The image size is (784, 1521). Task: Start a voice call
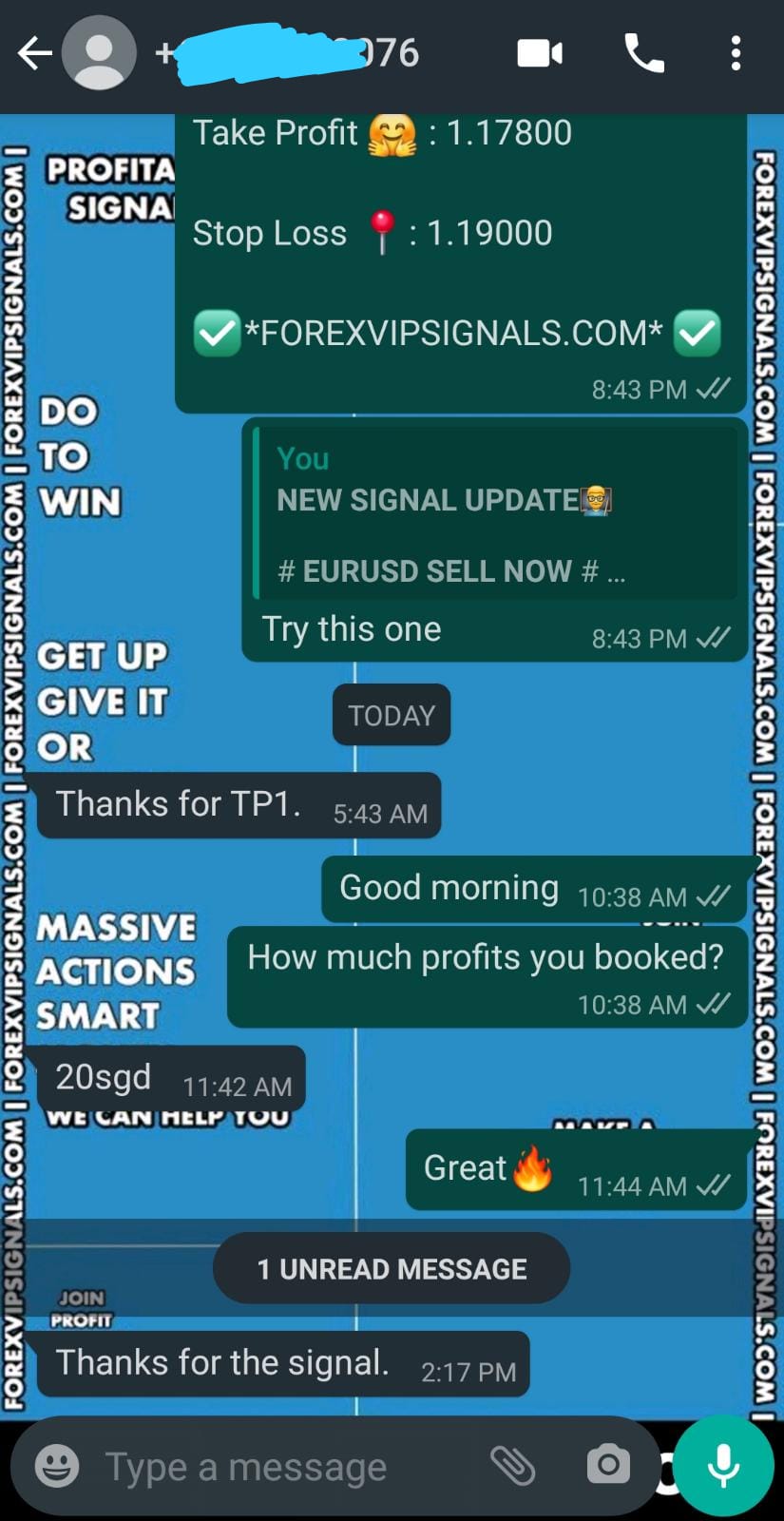pos(644,53)
